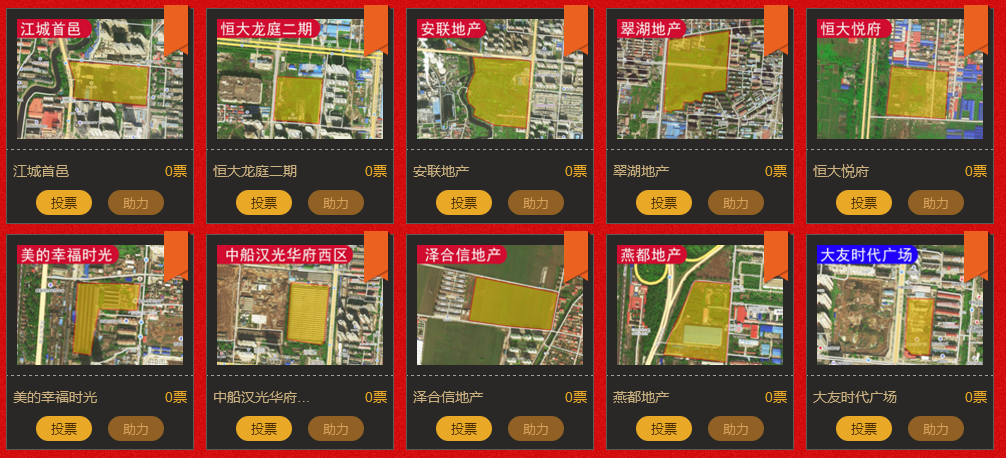Open the 大友时代广场 map image
This screenshot has height=458, width=1006.
tap(900, 310)
